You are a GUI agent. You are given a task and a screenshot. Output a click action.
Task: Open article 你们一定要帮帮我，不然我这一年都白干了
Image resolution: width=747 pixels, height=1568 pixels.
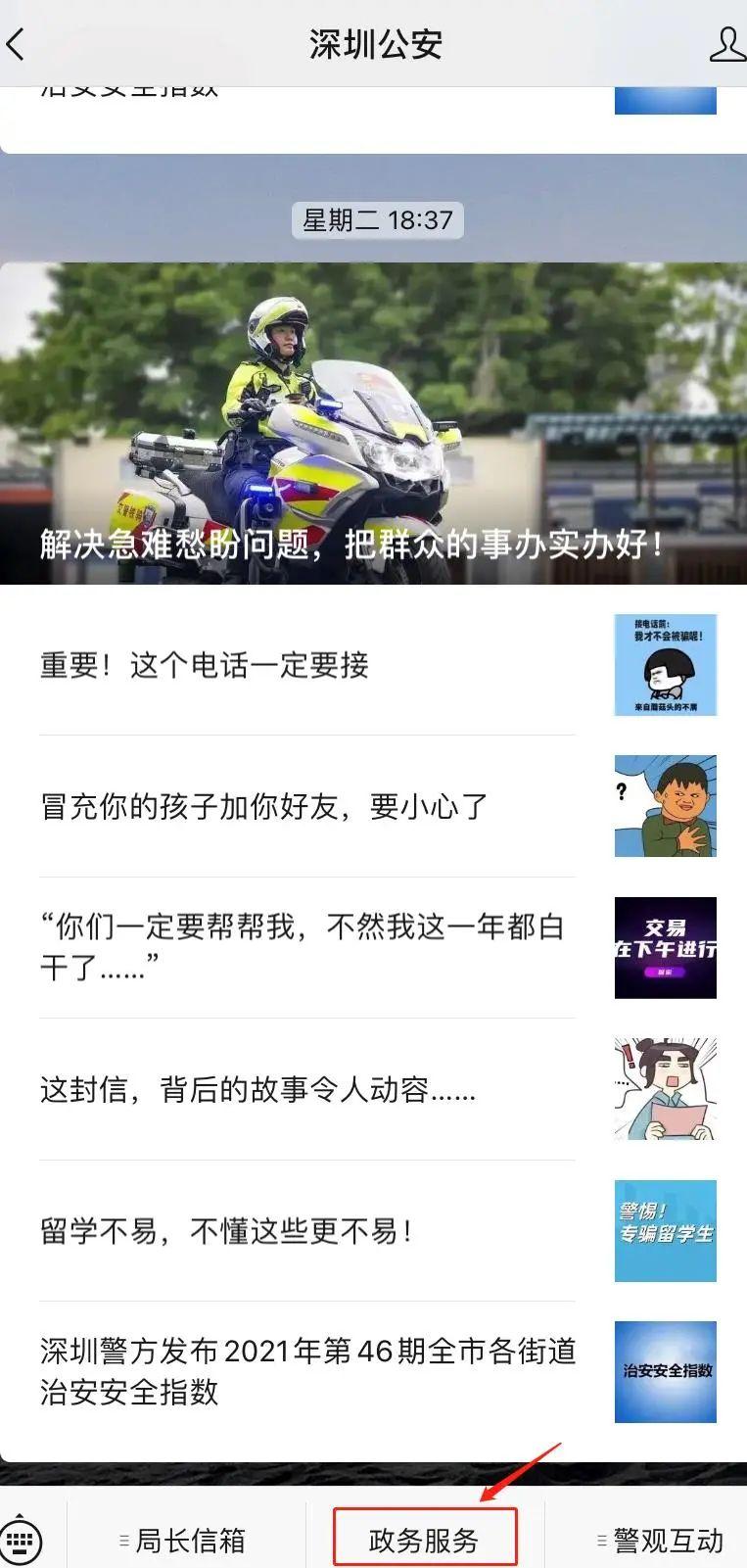point(302,947)
